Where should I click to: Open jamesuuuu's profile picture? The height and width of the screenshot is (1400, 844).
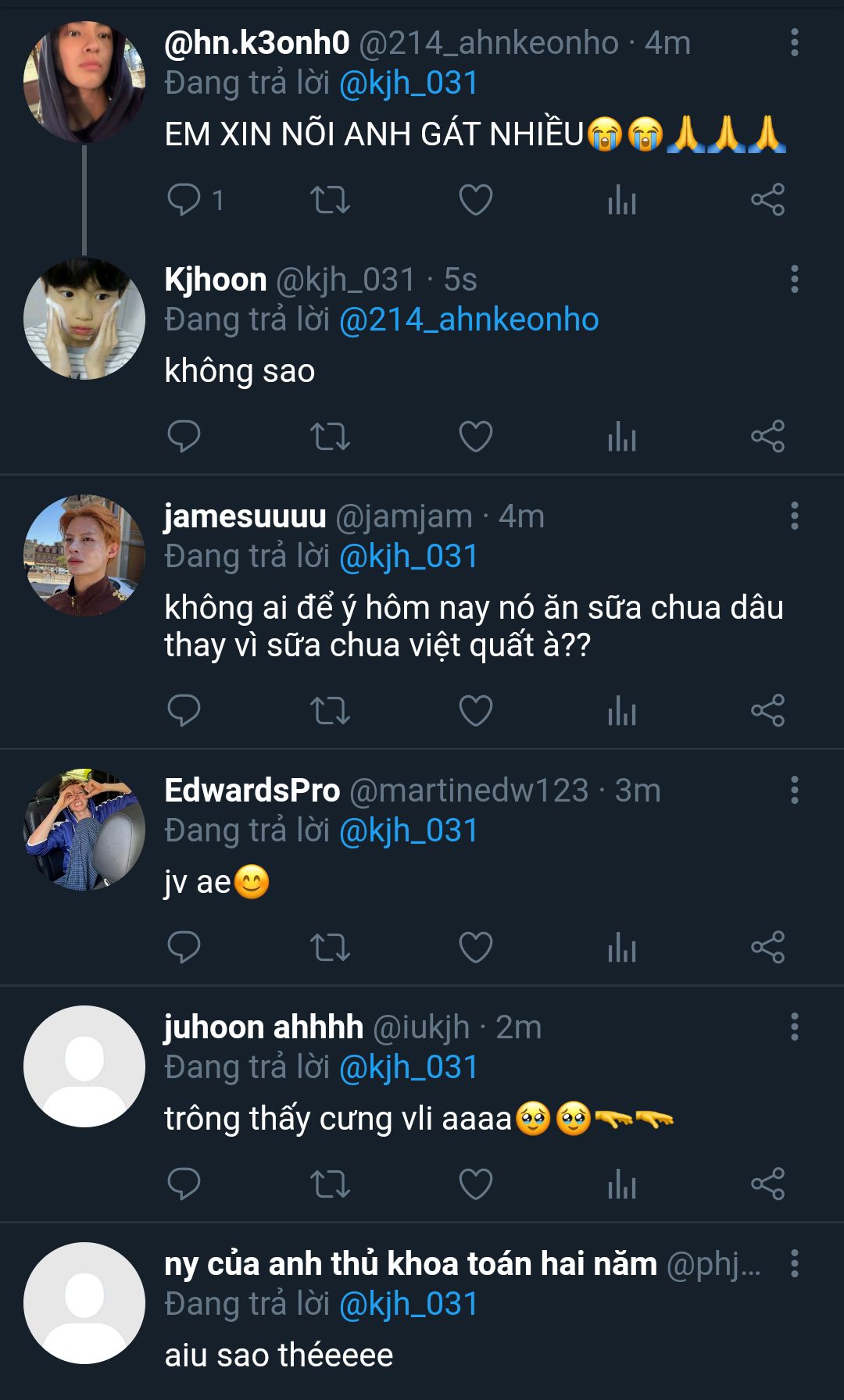click(84, 555)
